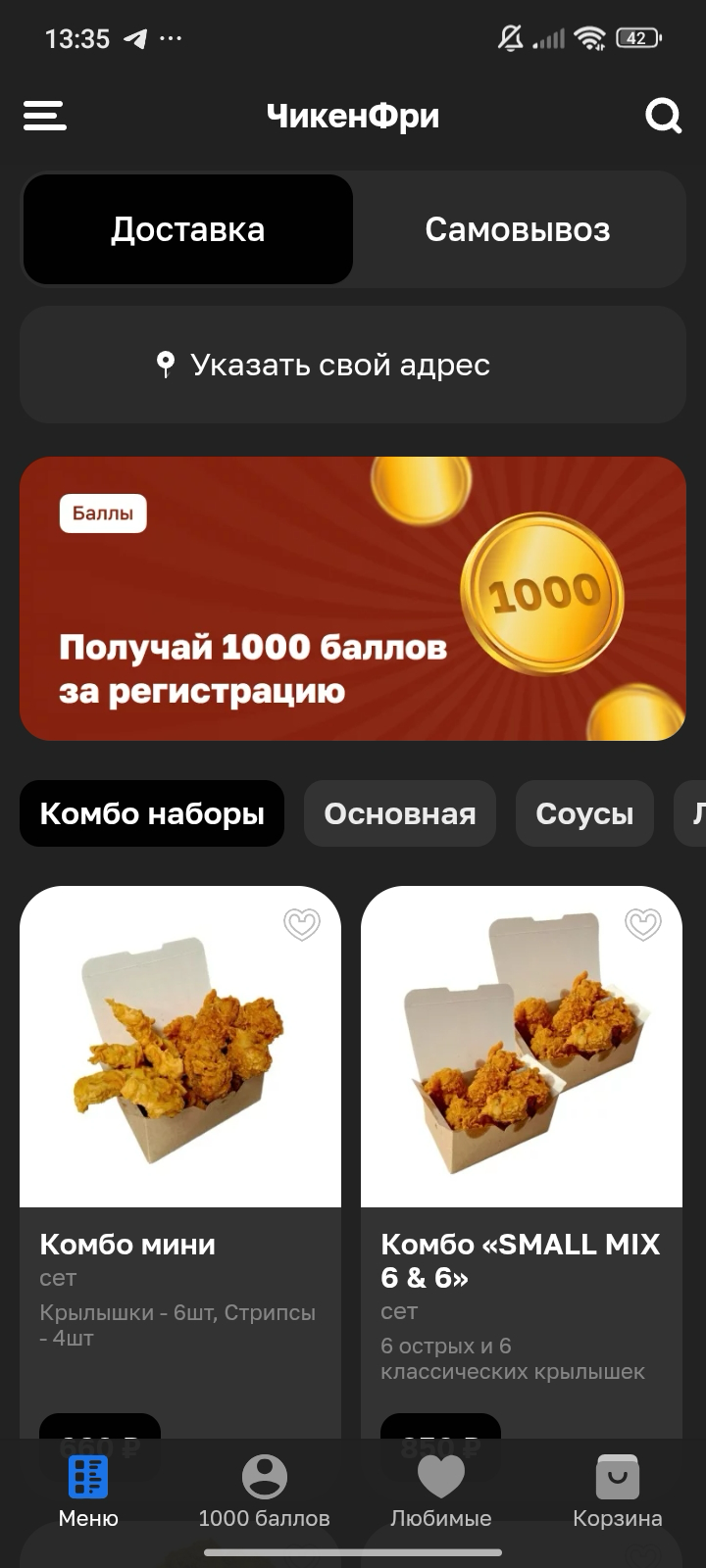Open the 1000 баллов profile tab

(x=264, y=1492)
